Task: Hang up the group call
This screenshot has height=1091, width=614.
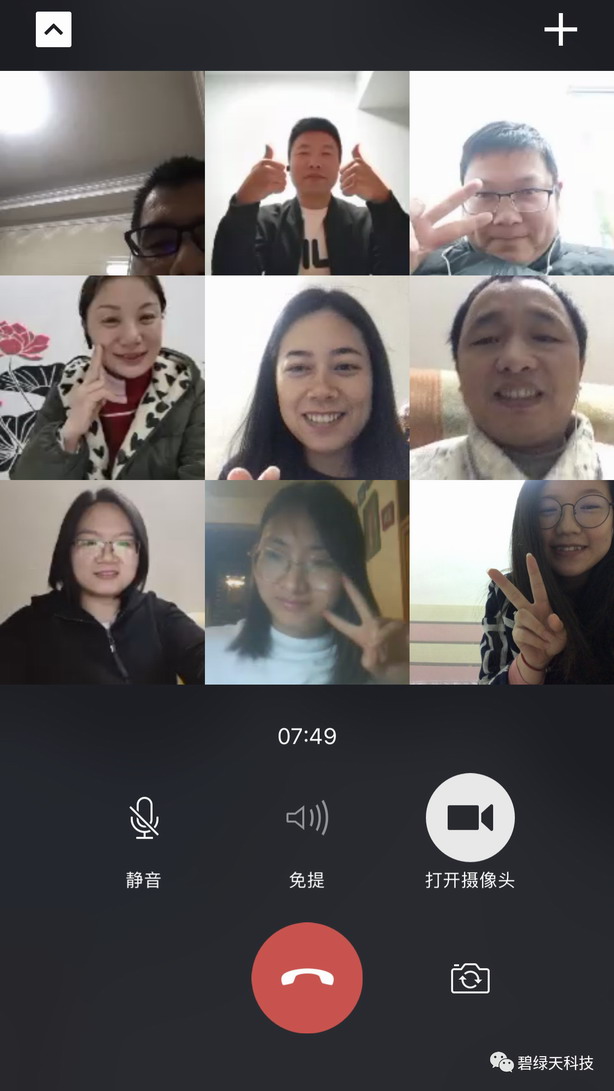Action: coord(307,977)
